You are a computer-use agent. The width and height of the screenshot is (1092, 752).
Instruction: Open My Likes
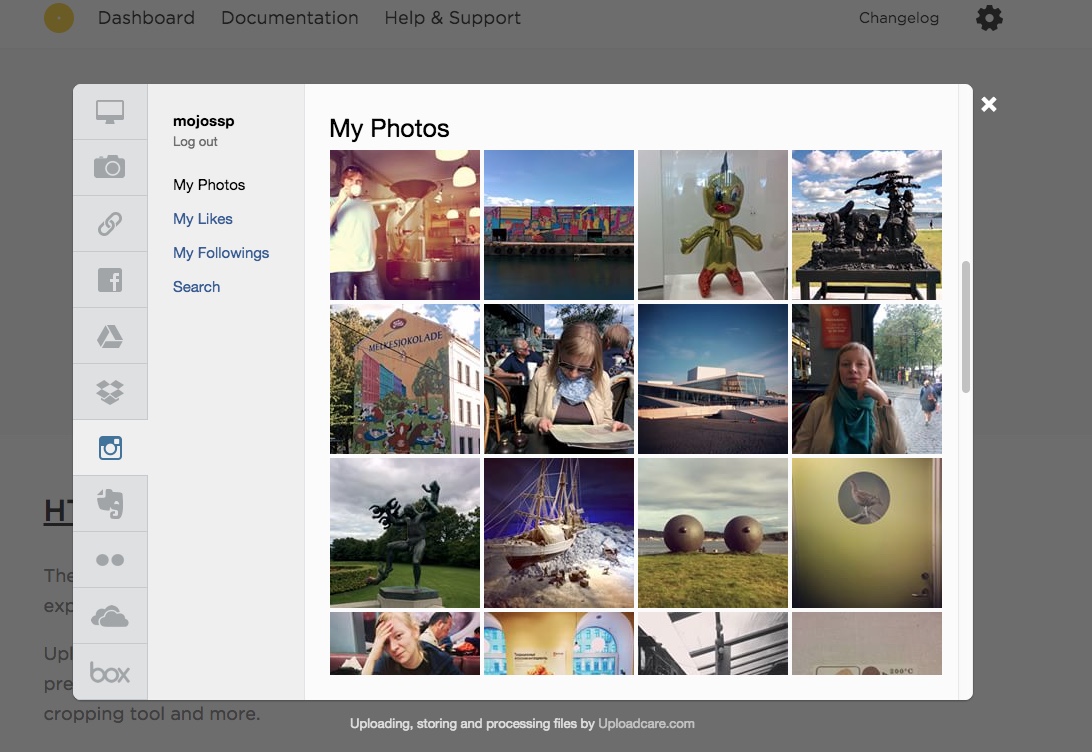[x=203, y=219]
